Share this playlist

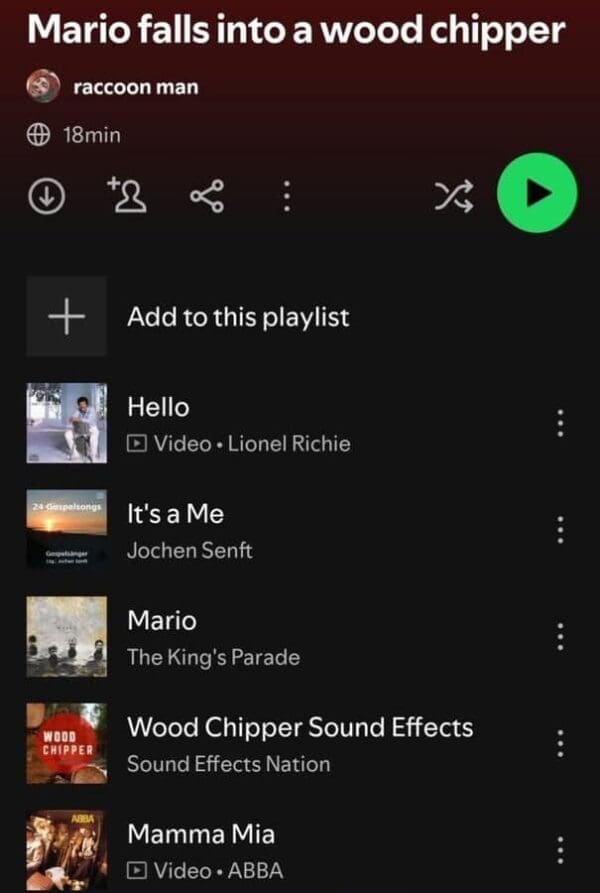206,197
